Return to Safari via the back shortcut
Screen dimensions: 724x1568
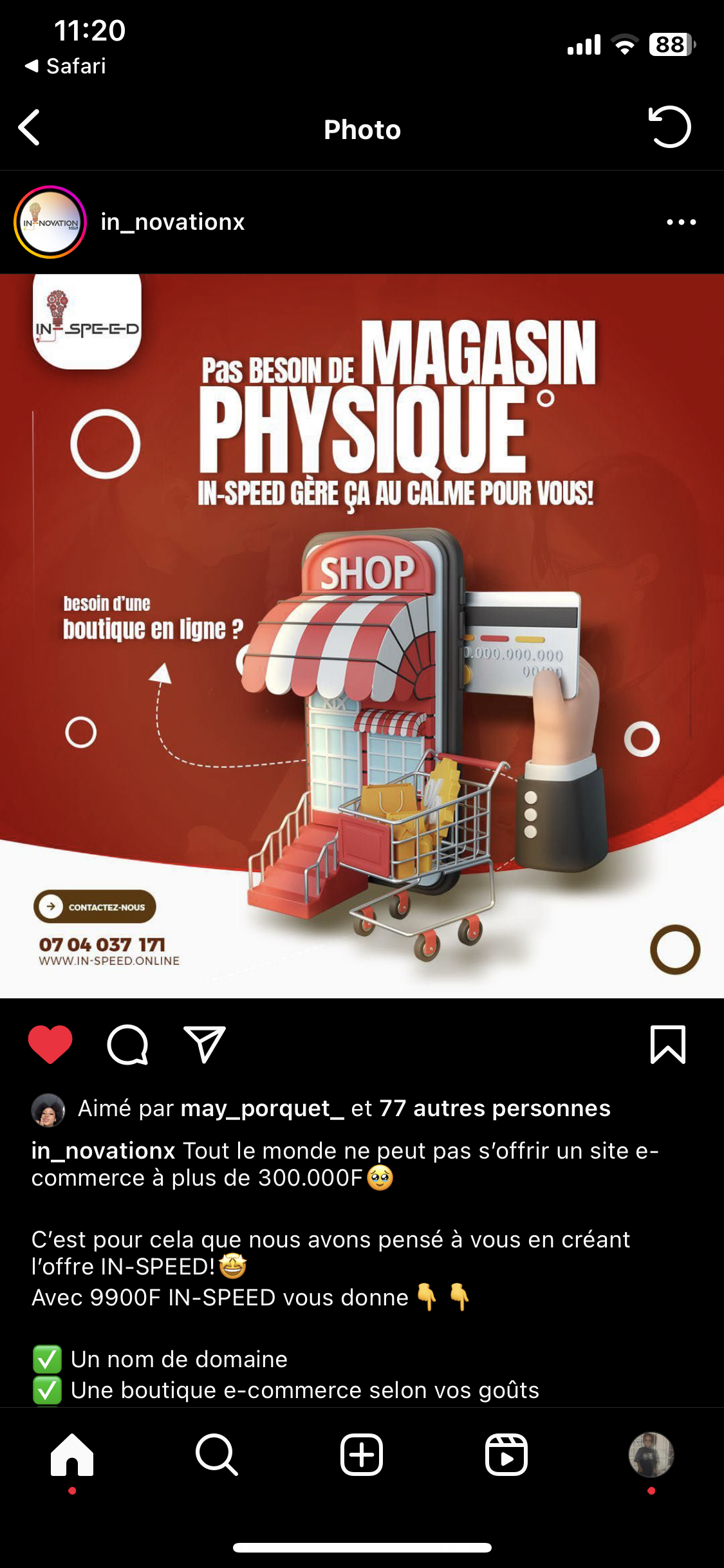point(65,66)
